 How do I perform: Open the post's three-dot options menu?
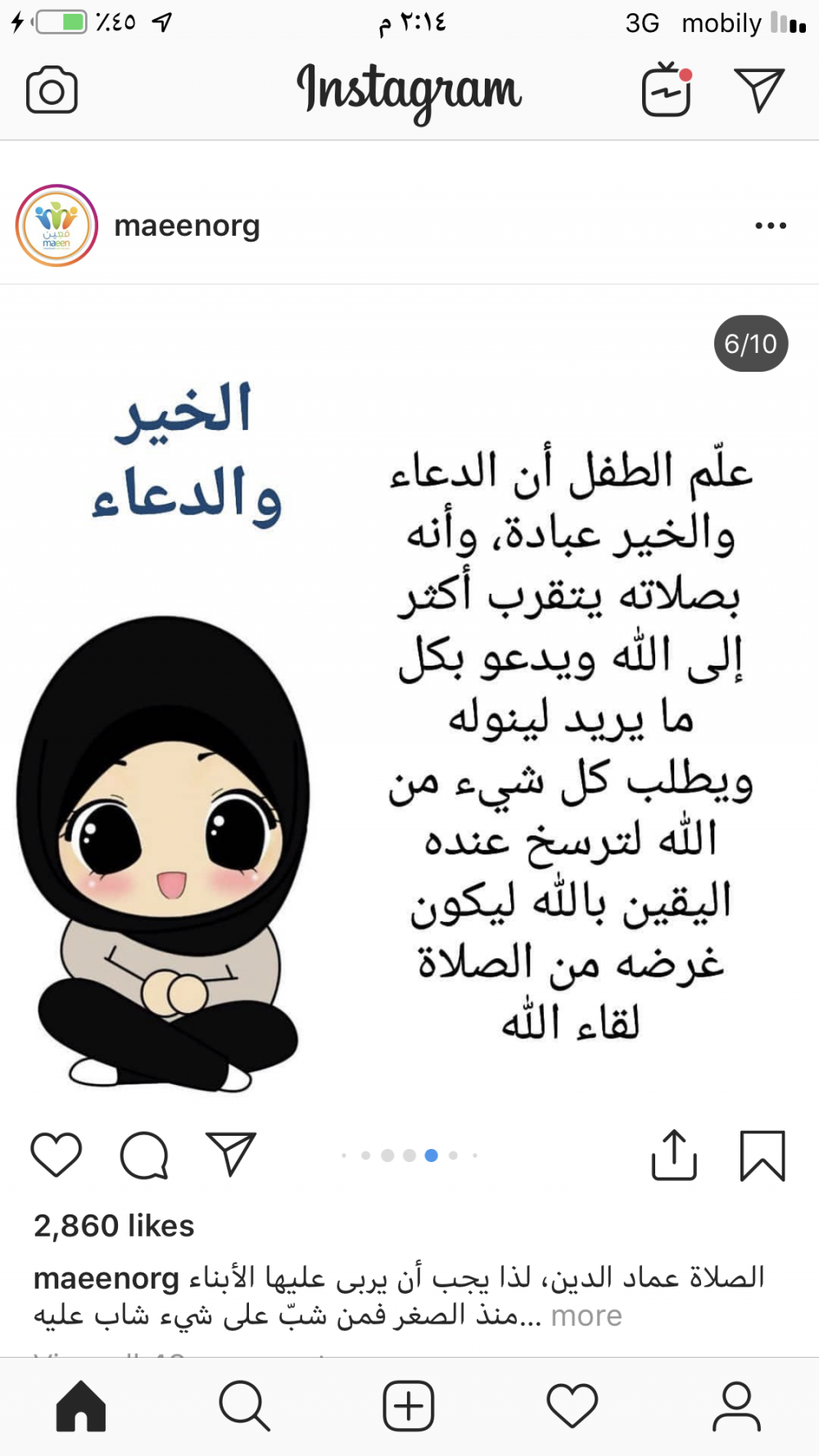coord(770,225)
